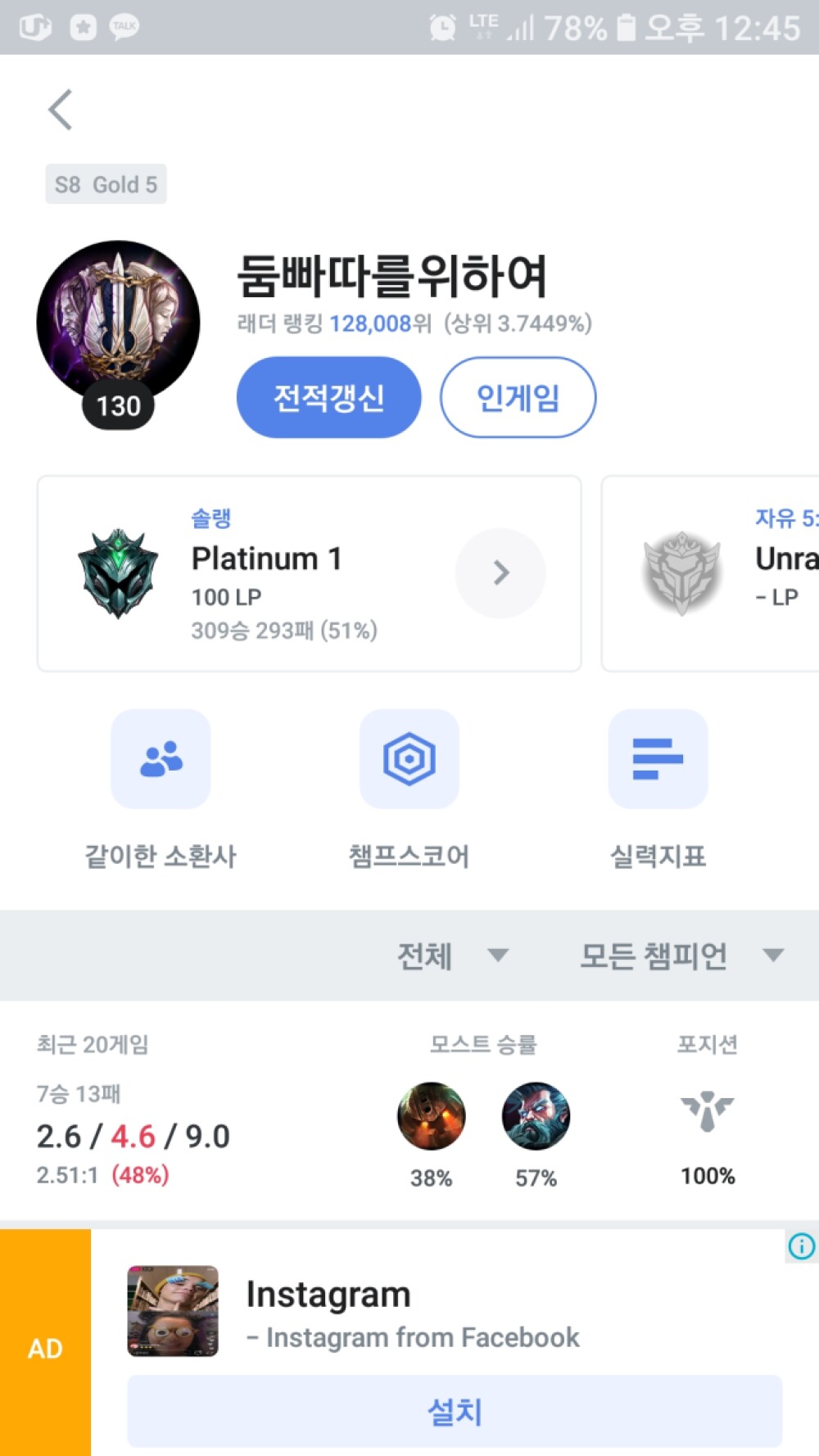819x1456 pixels.
Task: Open Instagram from Facebook ad text
Action: (x=412, y=1338)
